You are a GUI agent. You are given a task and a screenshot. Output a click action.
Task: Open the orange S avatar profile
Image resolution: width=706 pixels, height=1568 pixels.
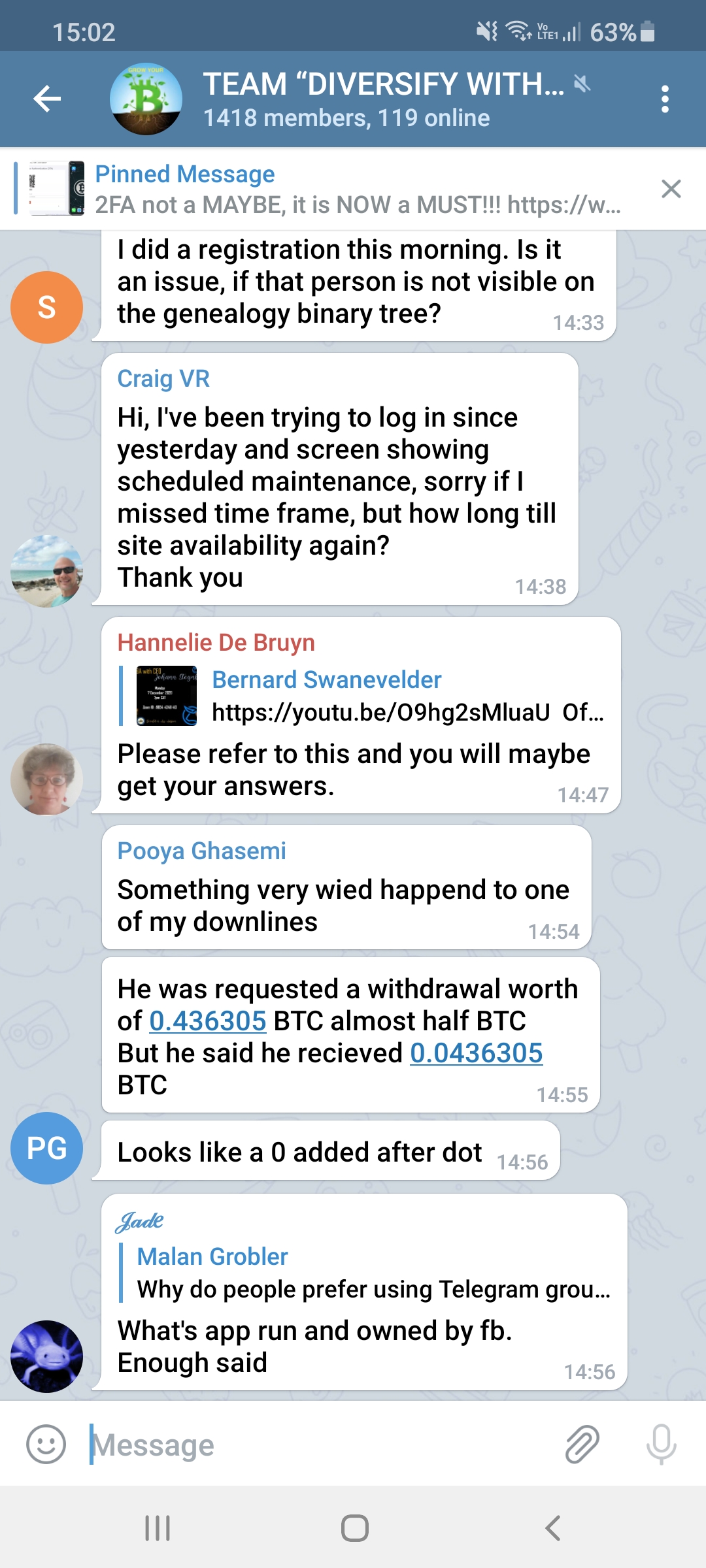[46, 307]
